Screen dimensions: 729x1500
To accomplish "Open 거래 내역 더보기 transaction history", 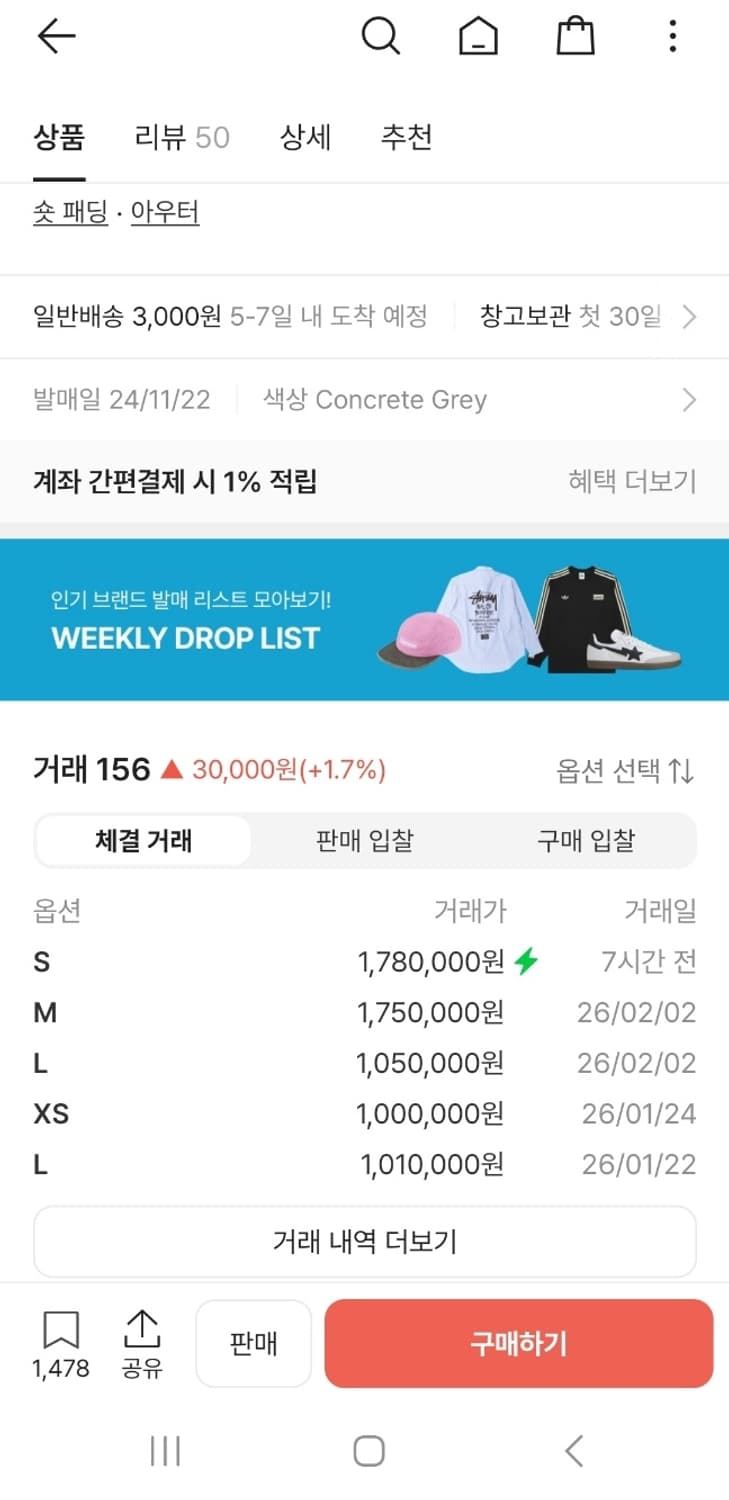I will point(364,1240).
